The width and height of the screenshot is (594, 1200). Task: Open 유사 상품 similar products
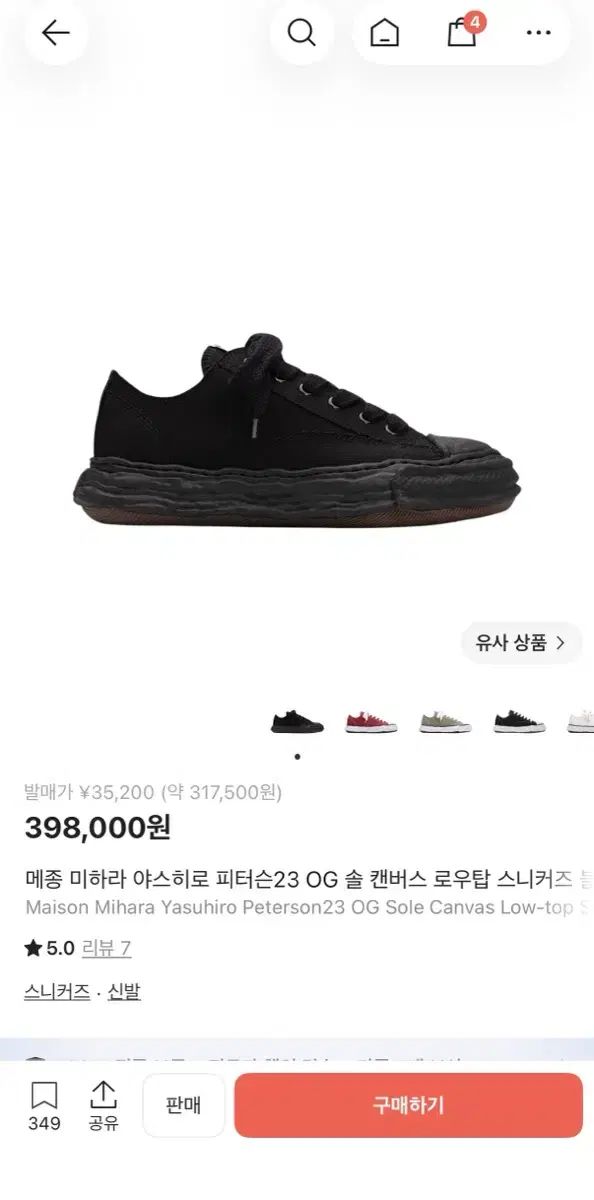tap(521, 643)
